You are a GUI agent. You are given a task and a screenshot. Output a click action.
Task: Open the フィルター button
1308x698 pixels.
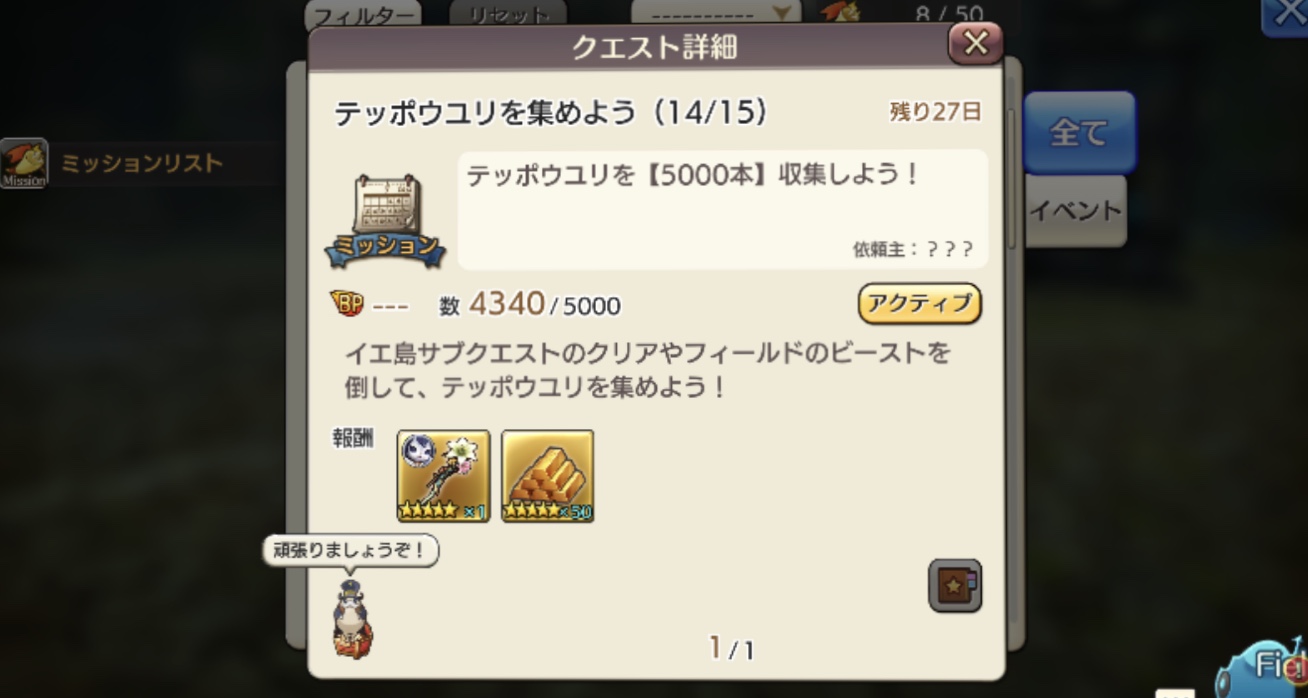[363, 15]
